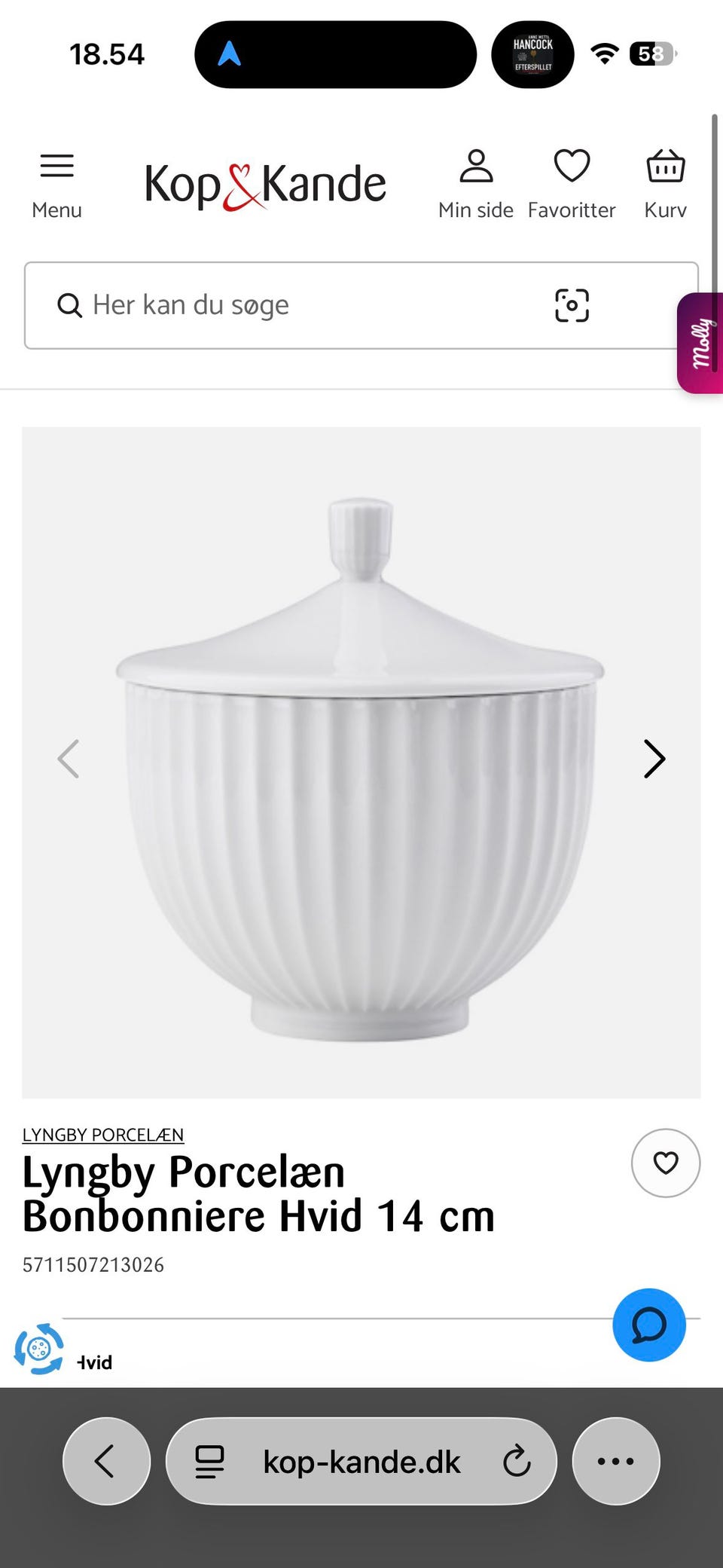
Task: Add the Bonbonniere to favorites
Action: [x=666, y=1163]
